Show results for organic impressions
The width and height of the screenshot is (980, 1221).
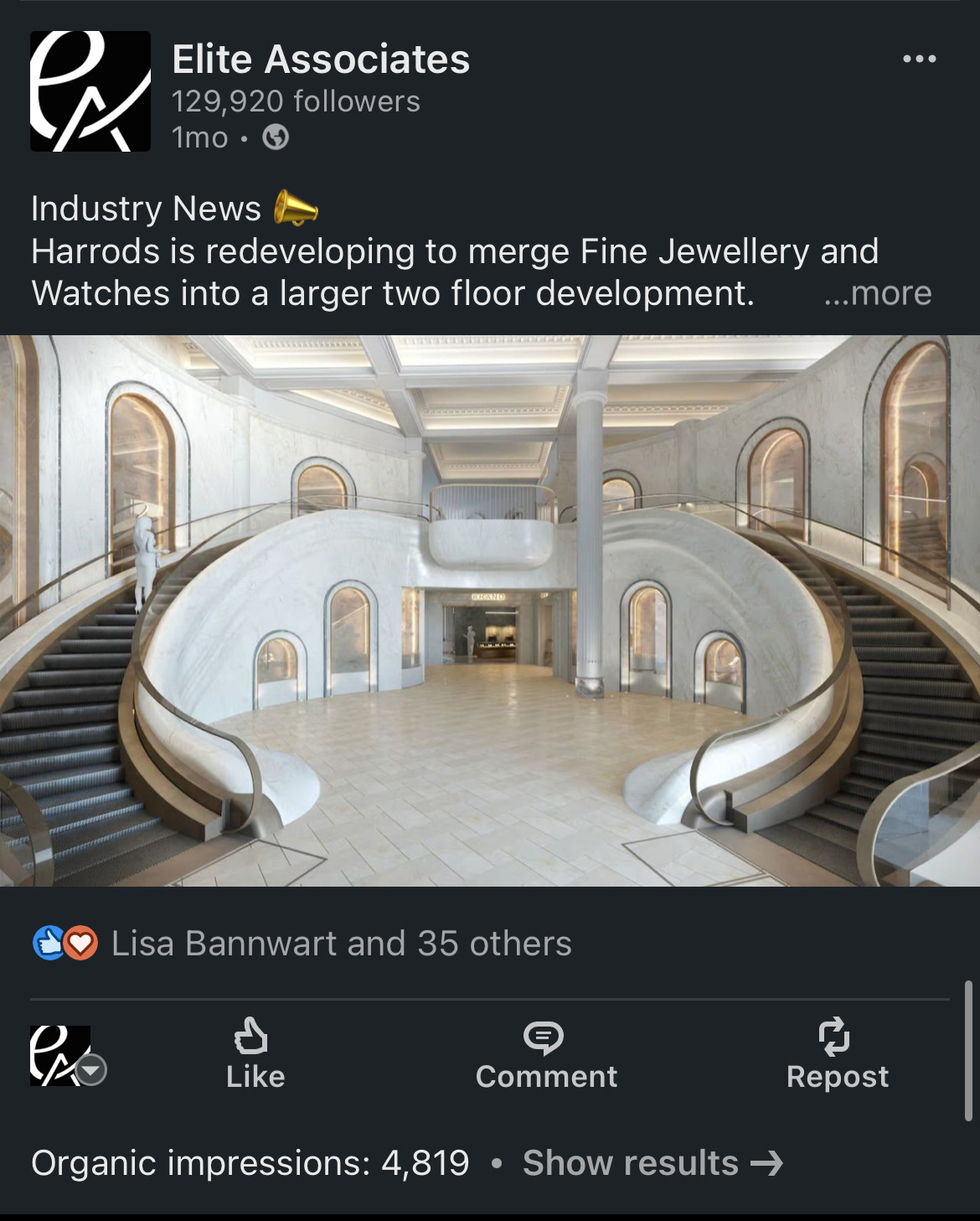pyautogui.click(x=652, y=1163)
